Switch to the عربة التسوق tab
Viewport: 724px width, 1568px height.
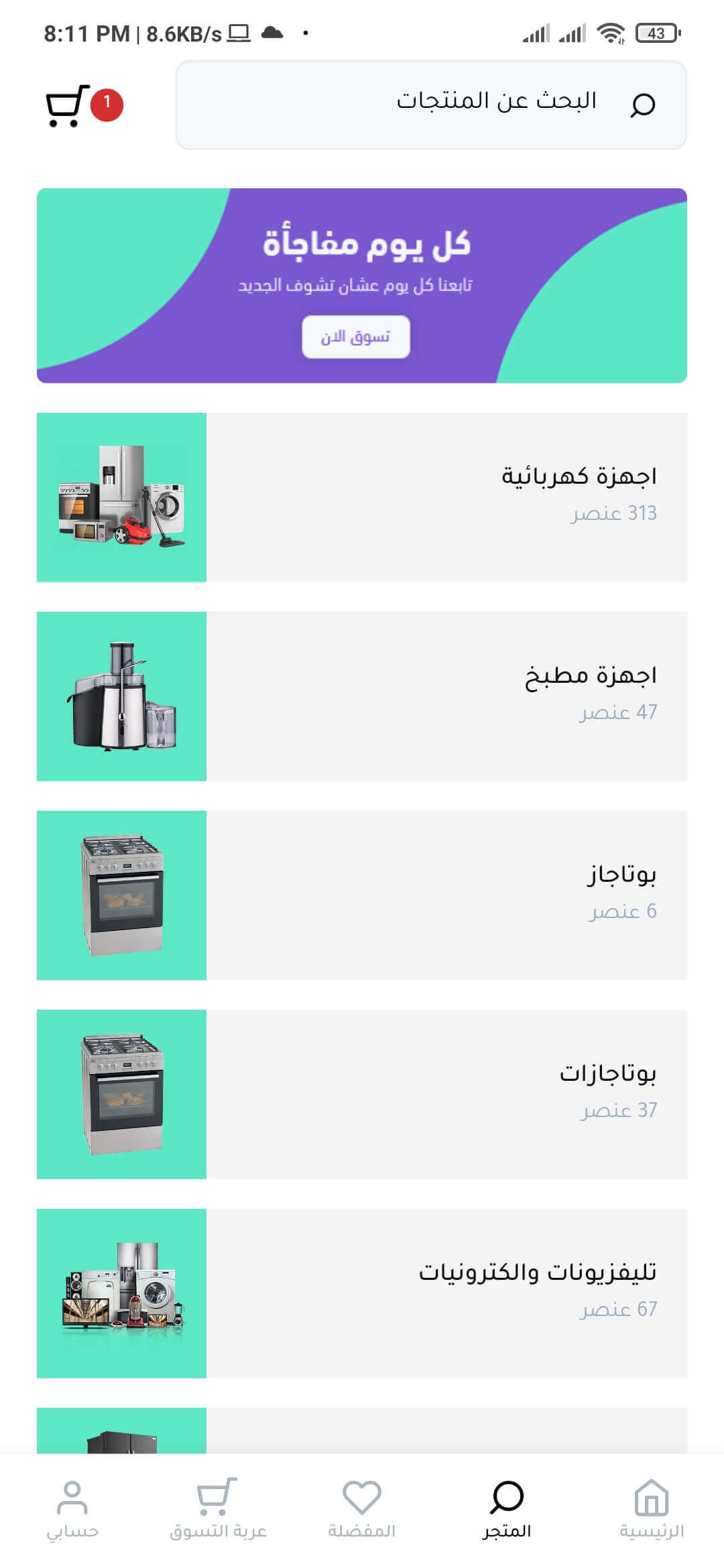tap(218, 1509)
